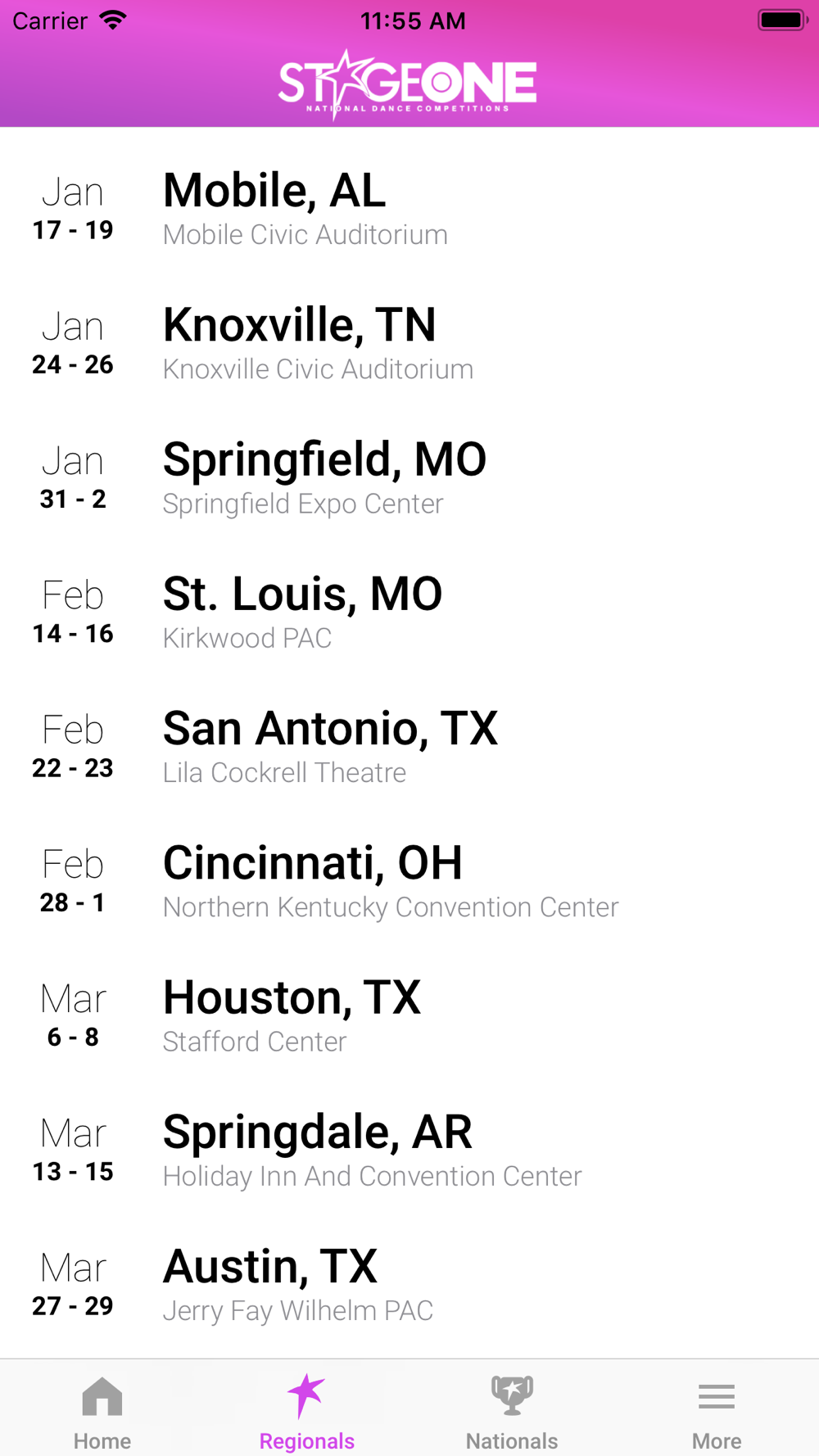Open the Mobile, AL regional event

(x=409, y=208)
